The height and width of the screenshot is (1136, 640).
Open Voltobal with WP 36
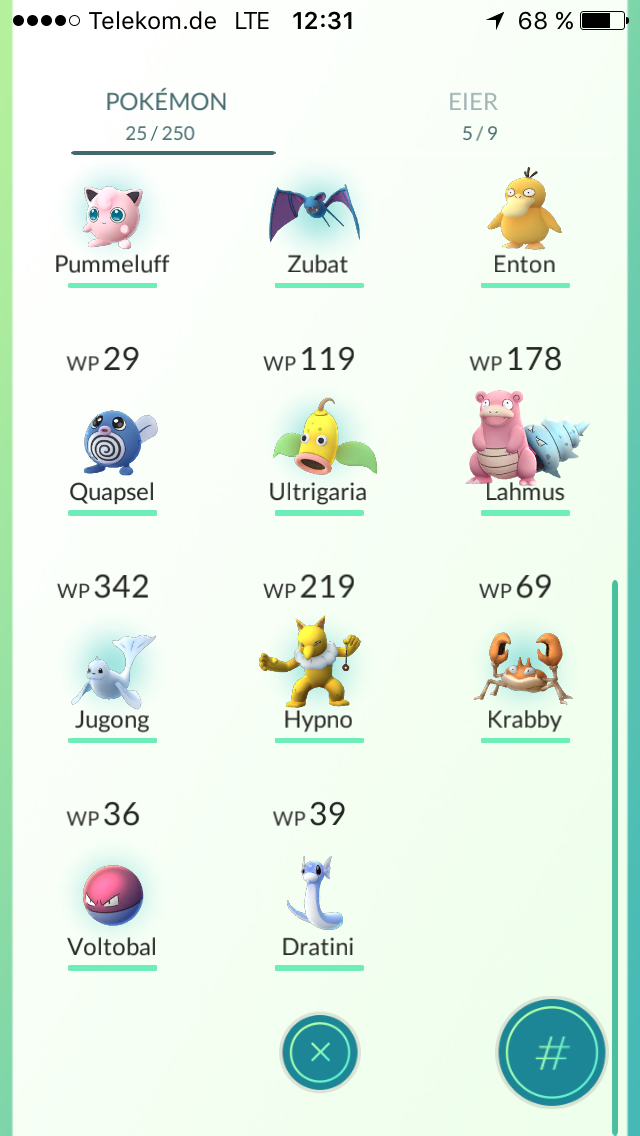coord(112,885)
